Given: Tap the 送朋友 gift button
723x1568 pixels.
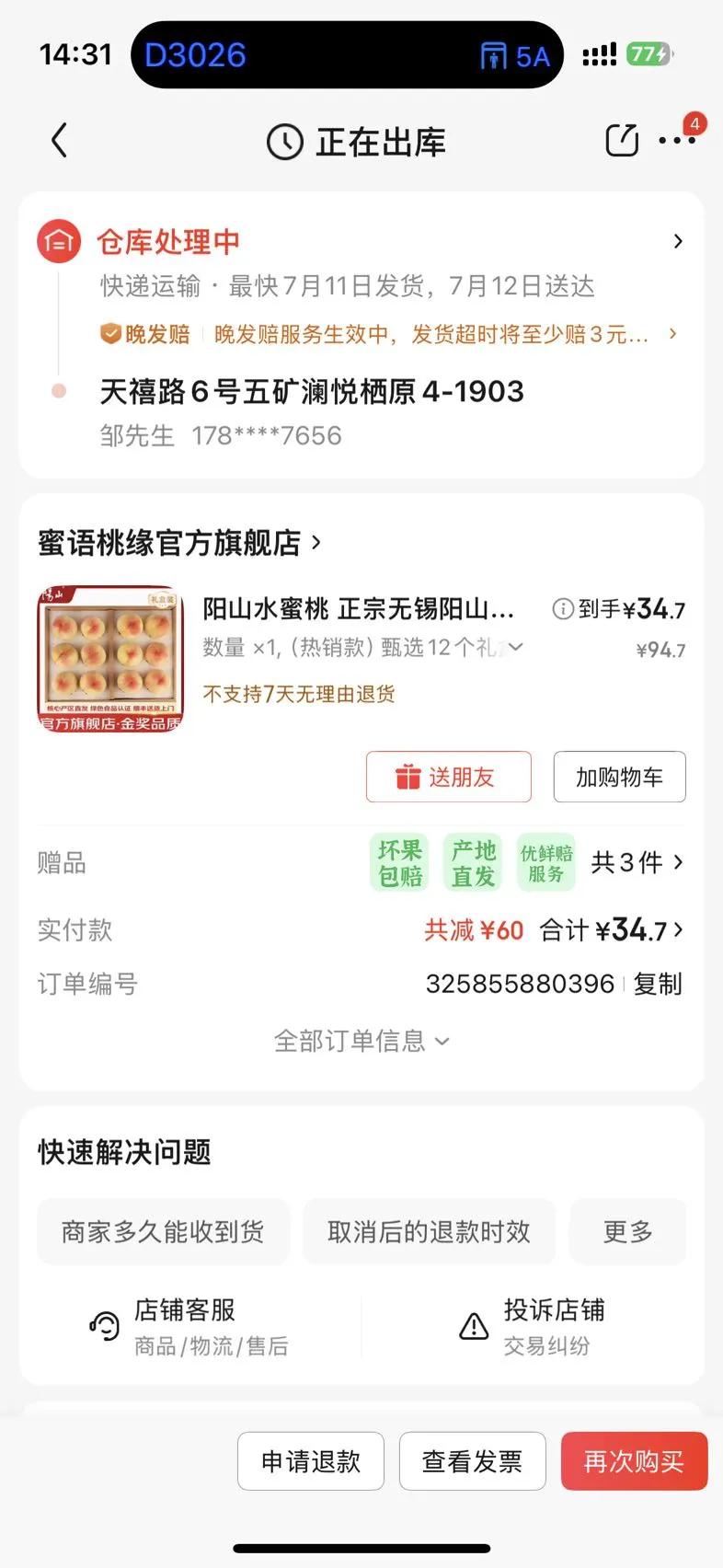Looking at the screenshot, I should [x=448, y=777].
